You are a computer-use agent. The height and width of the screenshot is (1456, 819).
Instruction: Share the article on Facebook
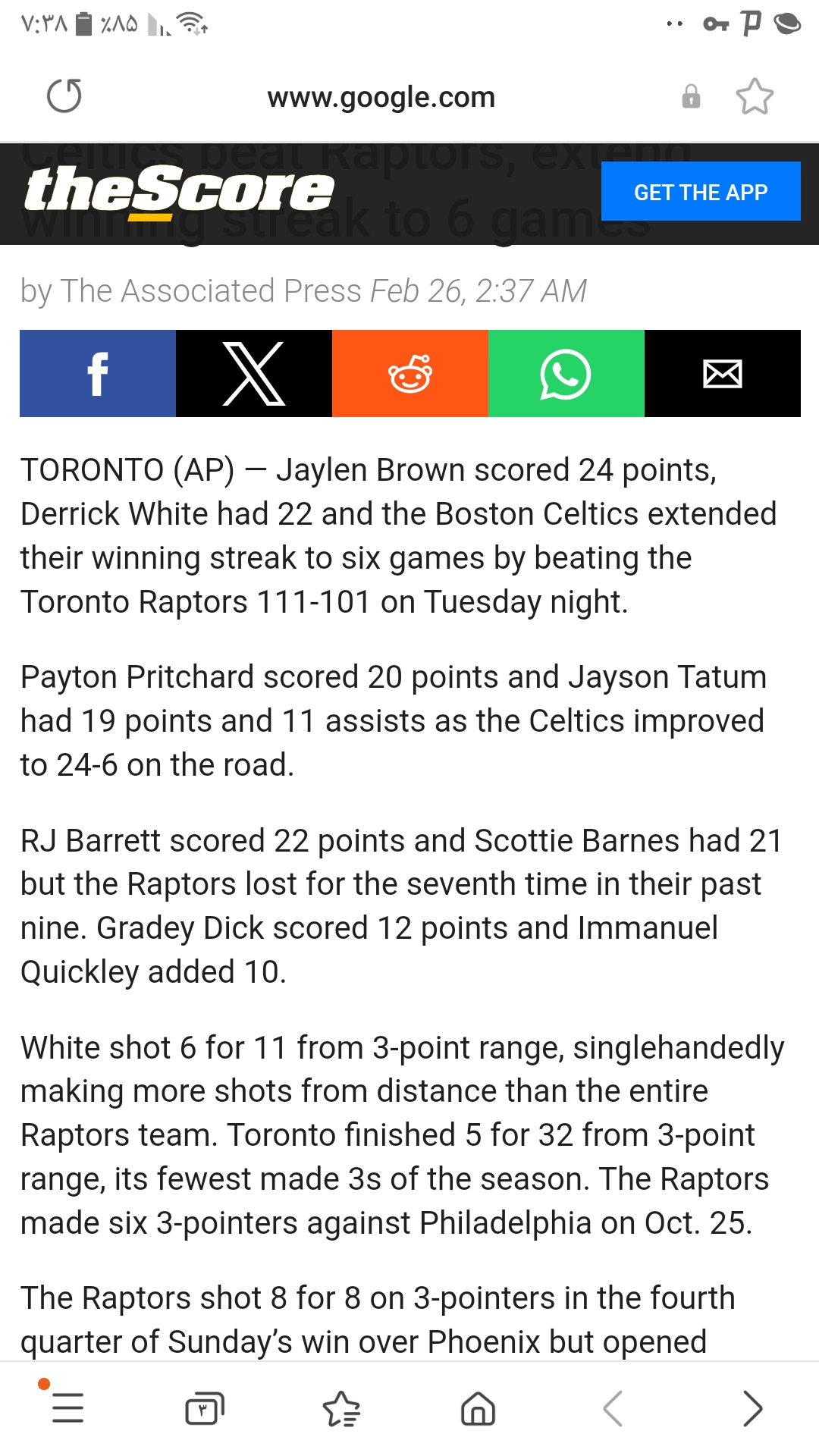98,373
